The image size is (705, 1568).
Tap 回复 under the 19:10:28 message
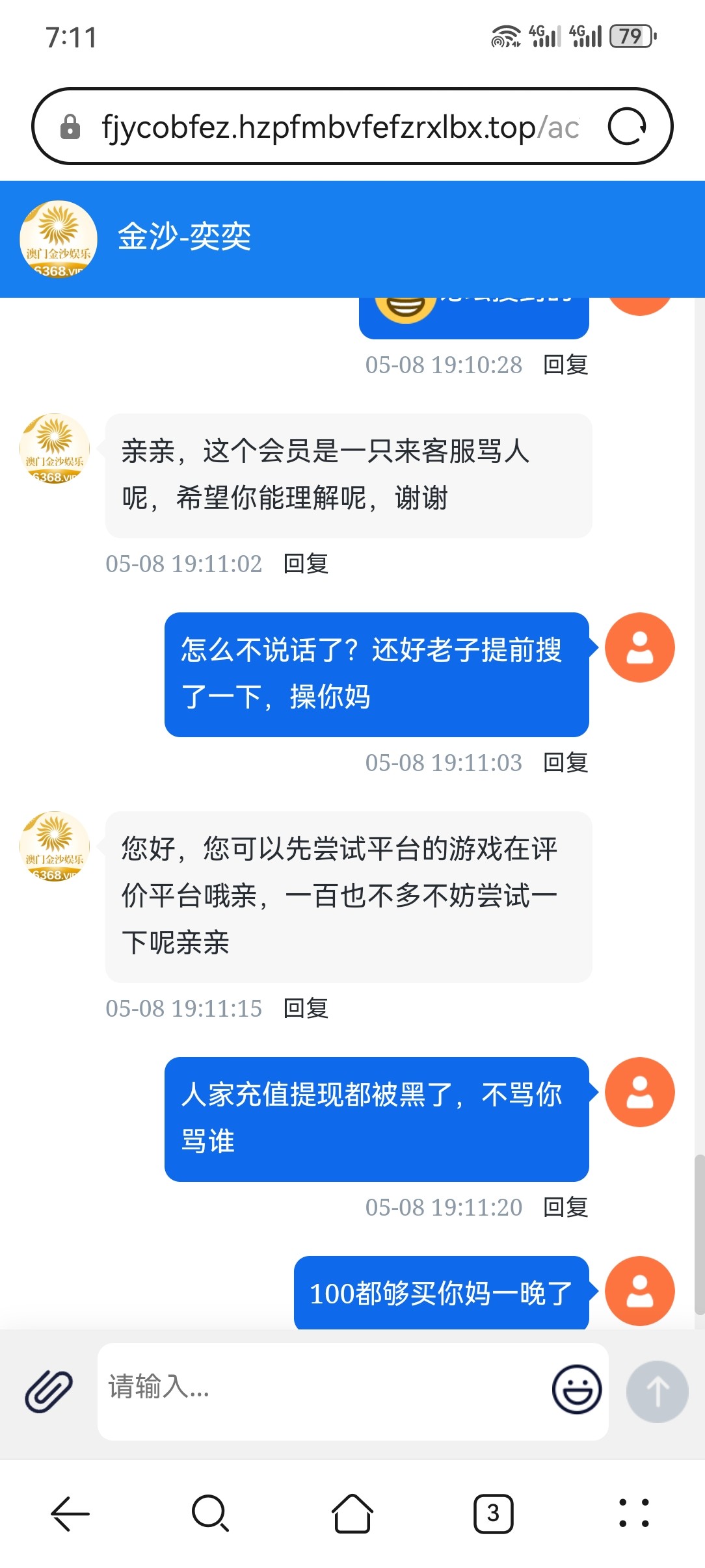click(565, 365)
